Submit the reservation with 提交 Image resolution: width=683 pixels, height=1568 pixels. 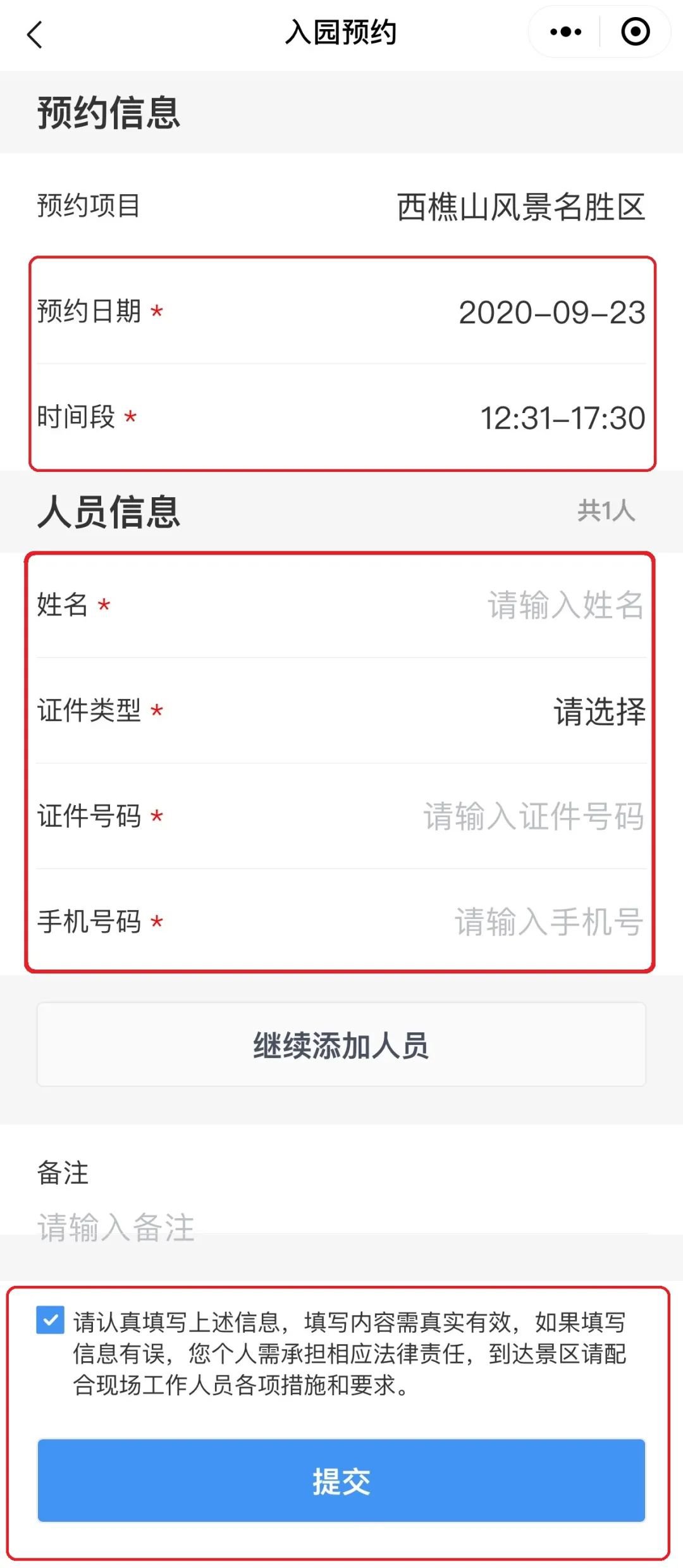(x=341, y=1481)
